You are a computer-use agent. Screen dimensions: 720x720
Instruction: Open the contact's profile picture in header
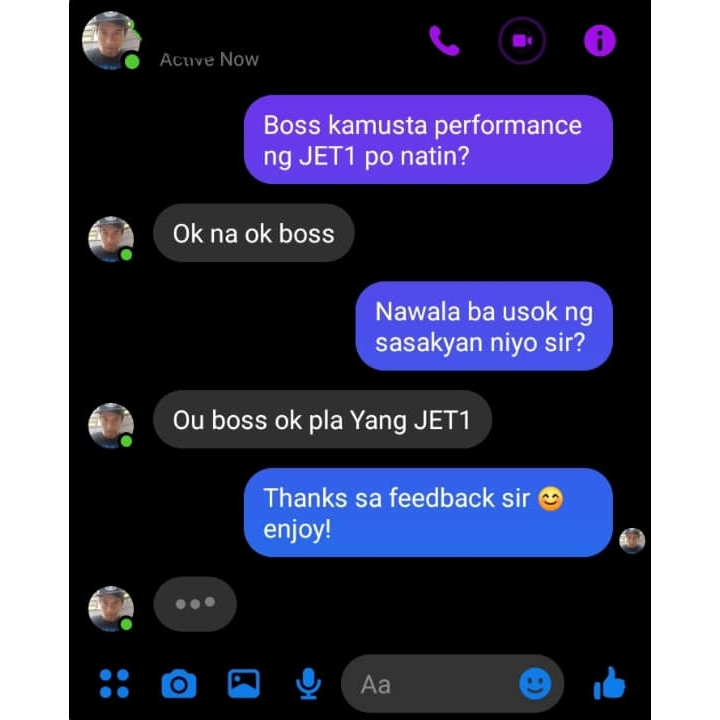(111, 41)
